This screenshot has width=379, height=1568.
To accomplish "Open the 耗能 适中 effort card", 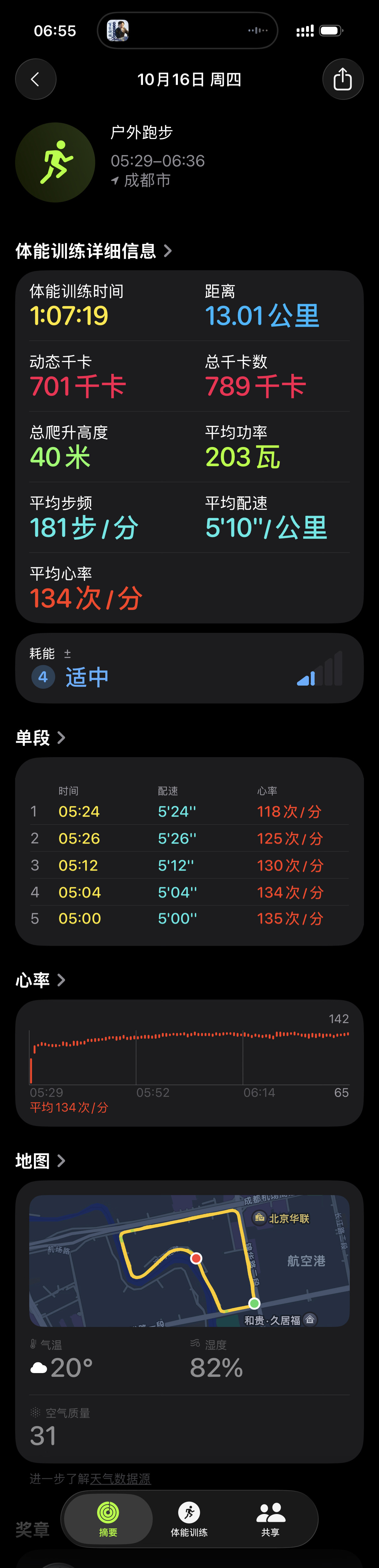I will (x=189, y=668).
